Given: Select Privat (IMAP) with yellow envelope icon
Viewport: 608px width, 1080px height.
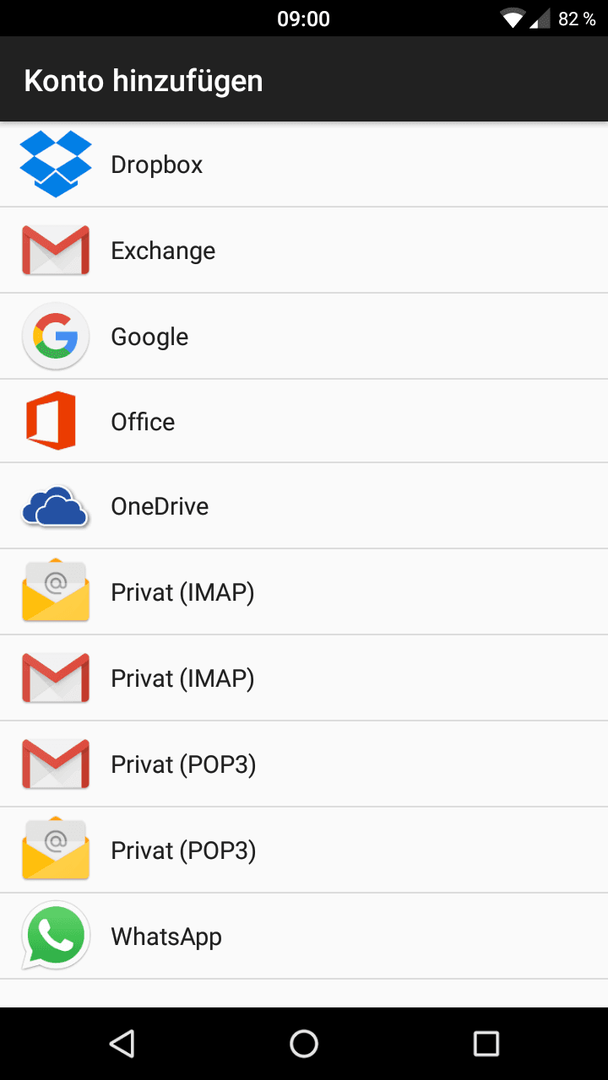Looking at the screenshot, I should [x=304, y=592].
